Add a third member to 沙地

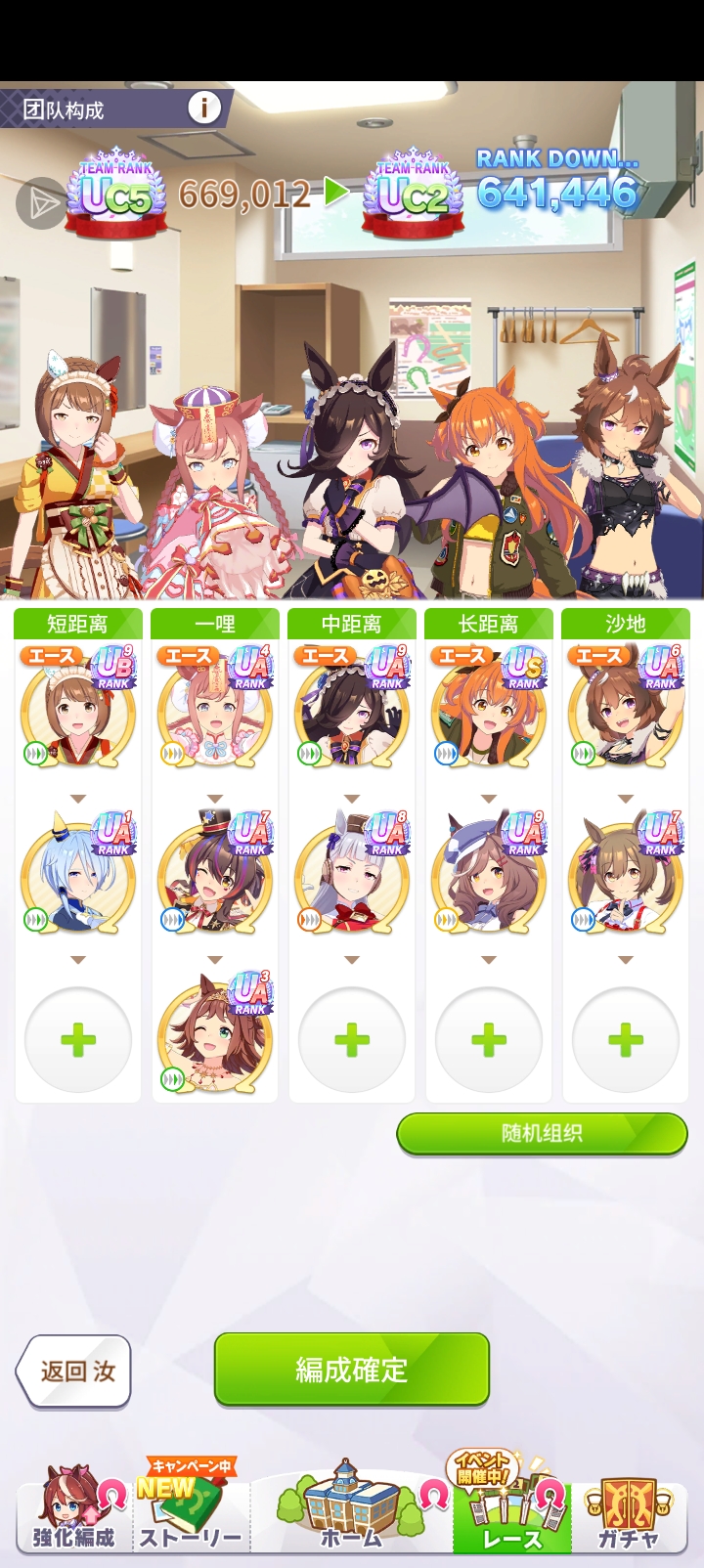point(626,1040)
